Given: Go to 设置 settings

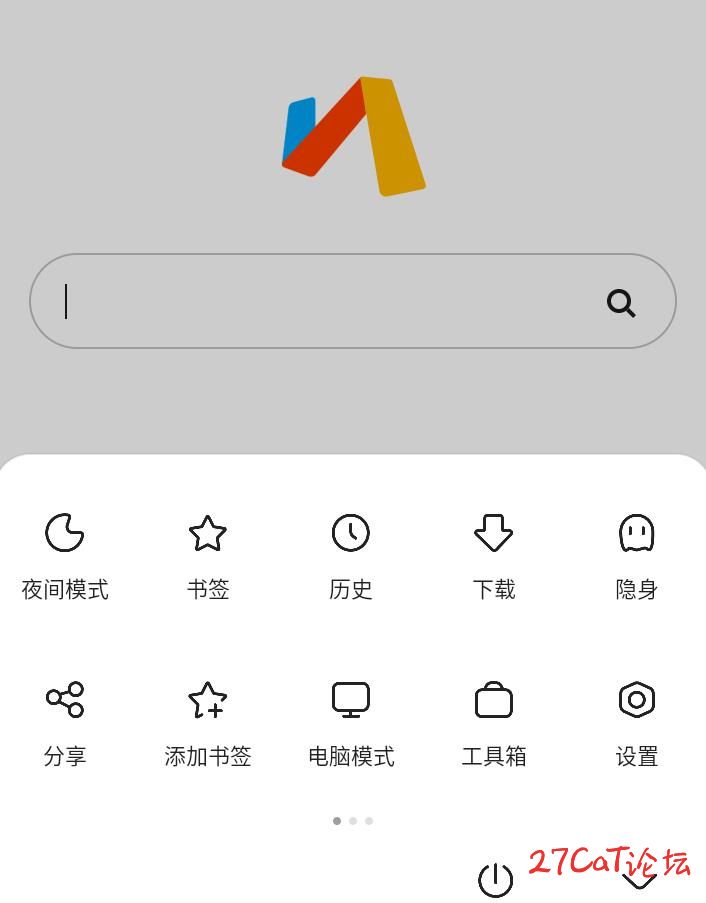Looking at the screenshot, I should point(637,720).
